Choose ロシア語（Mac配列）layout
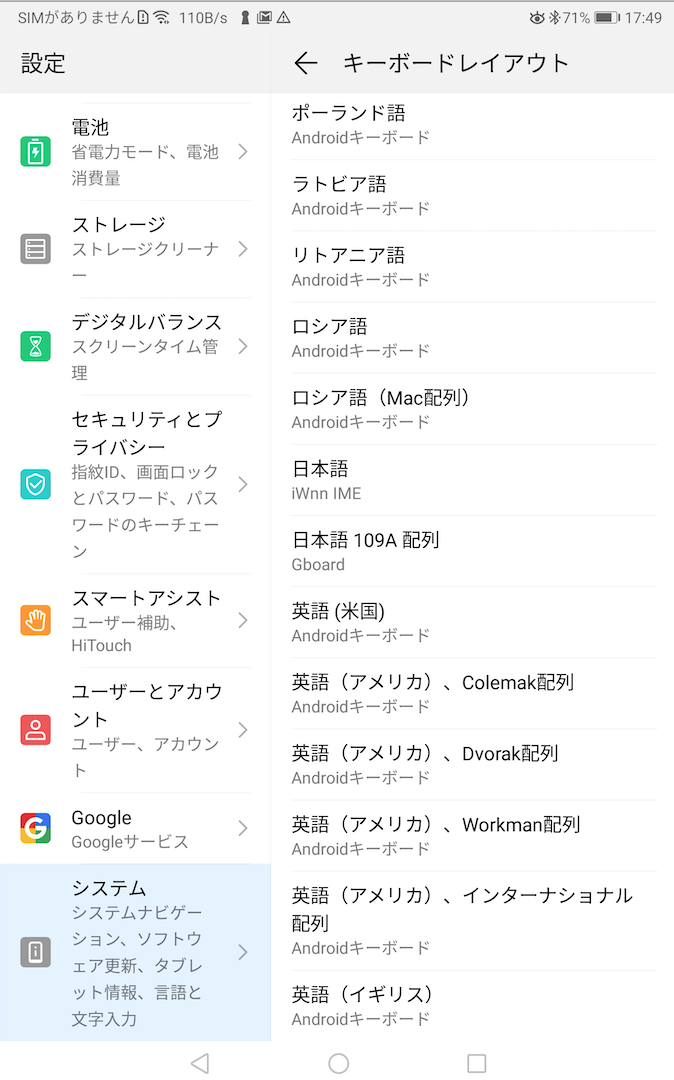Viewport: 674px width, 1080px height. pos(474,409)
